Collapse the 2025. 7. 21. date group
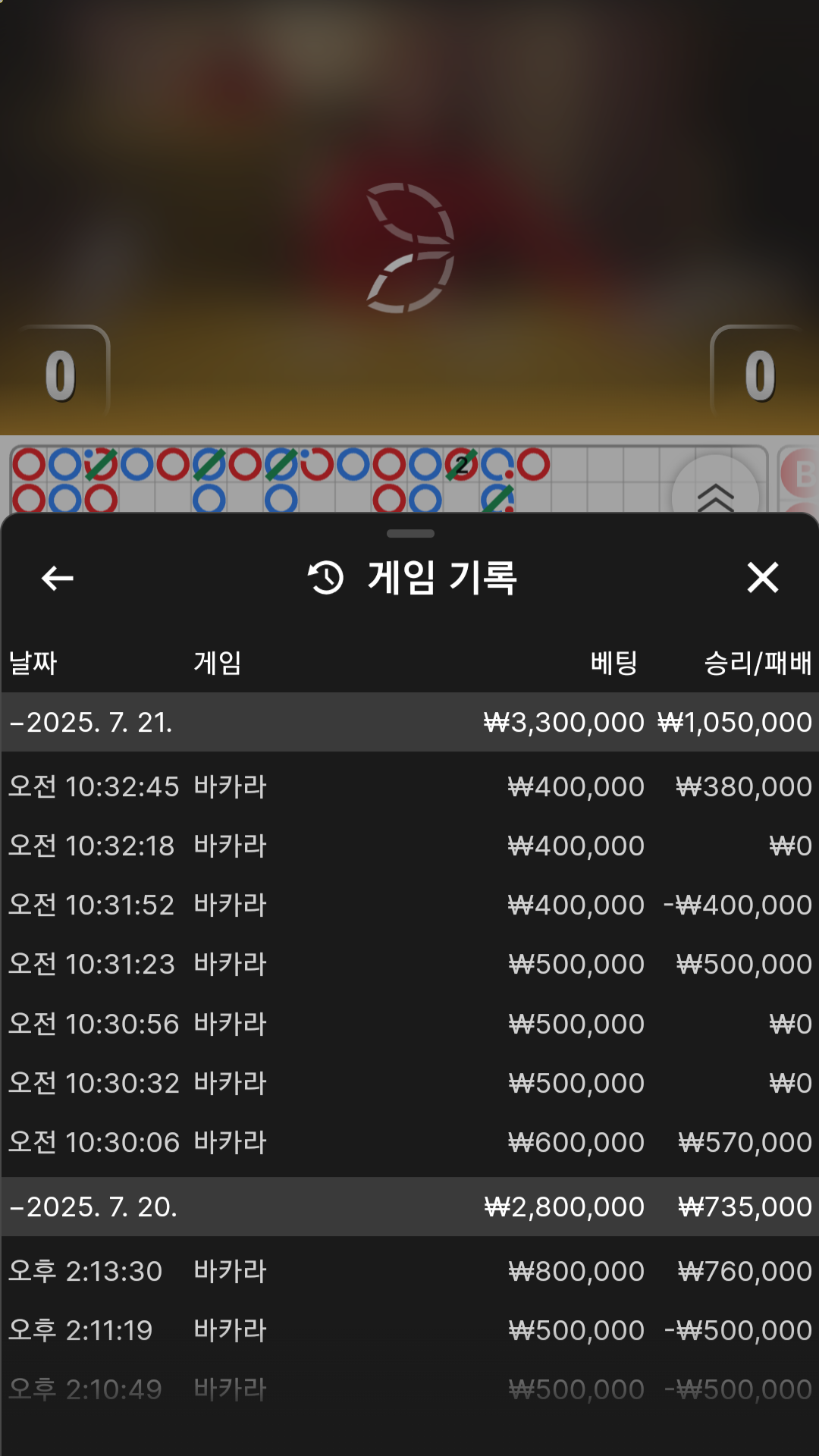This screenshot has width=819, height=1456. (x=409, y=722)
